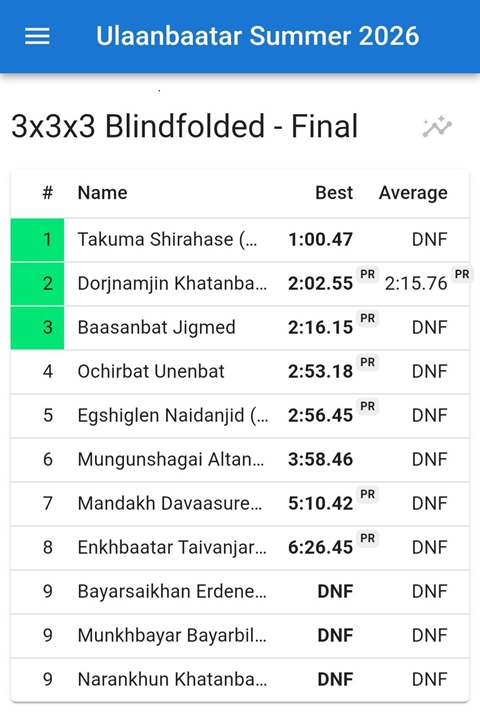
Task: View Munkhbayar Bayarbil's attempts
Action: (240, 636)
